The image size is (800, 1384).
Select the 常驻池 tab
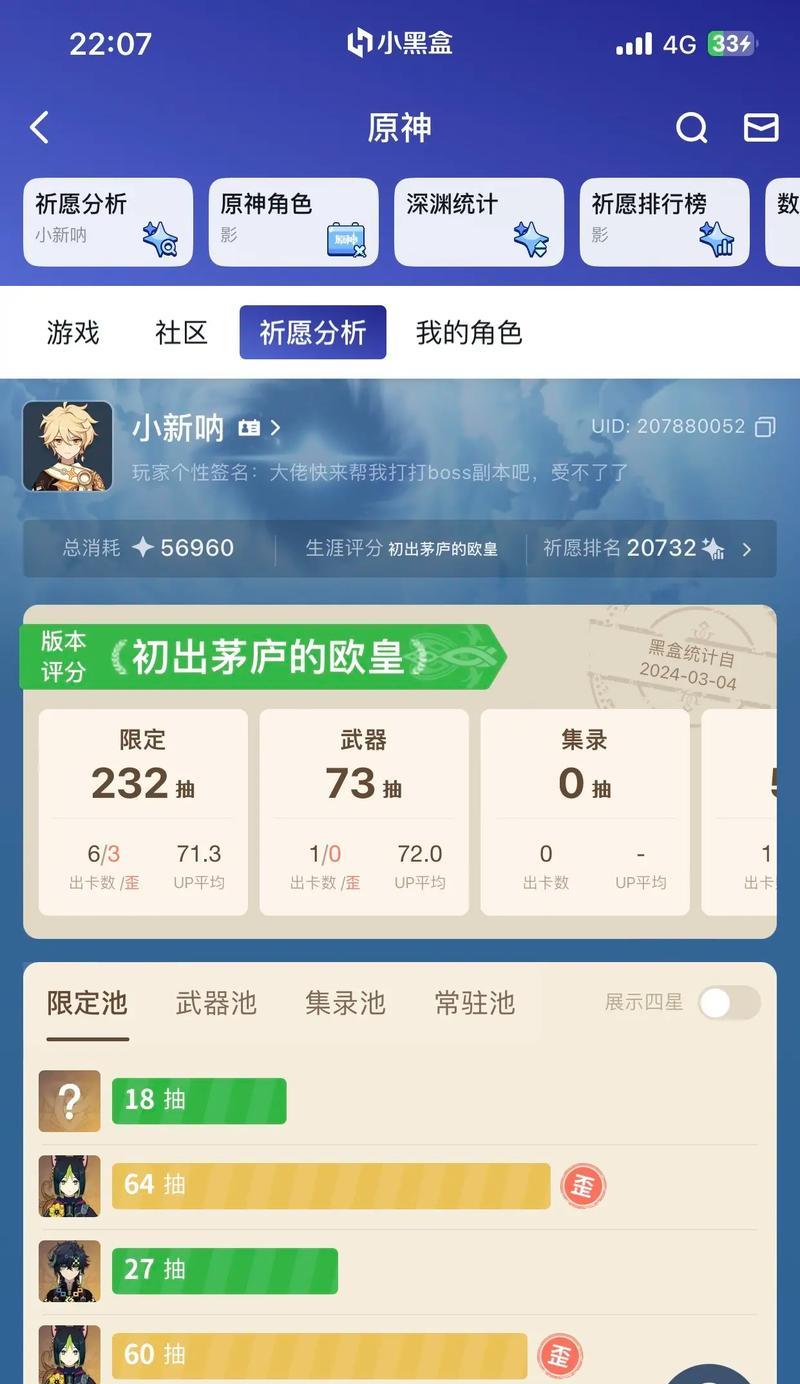coord(475,1003)
